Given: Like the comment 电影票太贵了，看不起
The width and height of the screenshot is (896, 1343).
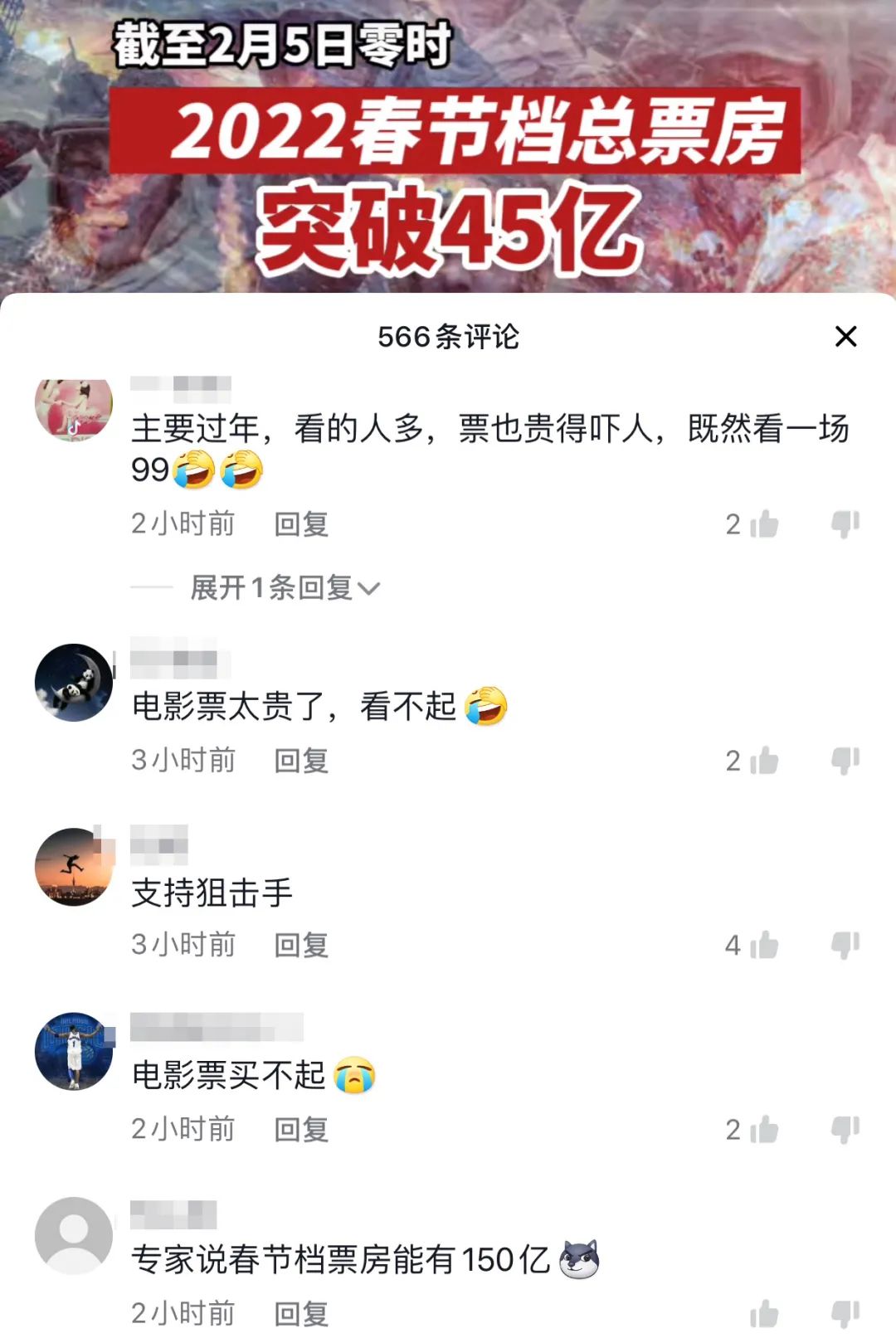Looking at the screenshot, I should click(x=763, y=761).
